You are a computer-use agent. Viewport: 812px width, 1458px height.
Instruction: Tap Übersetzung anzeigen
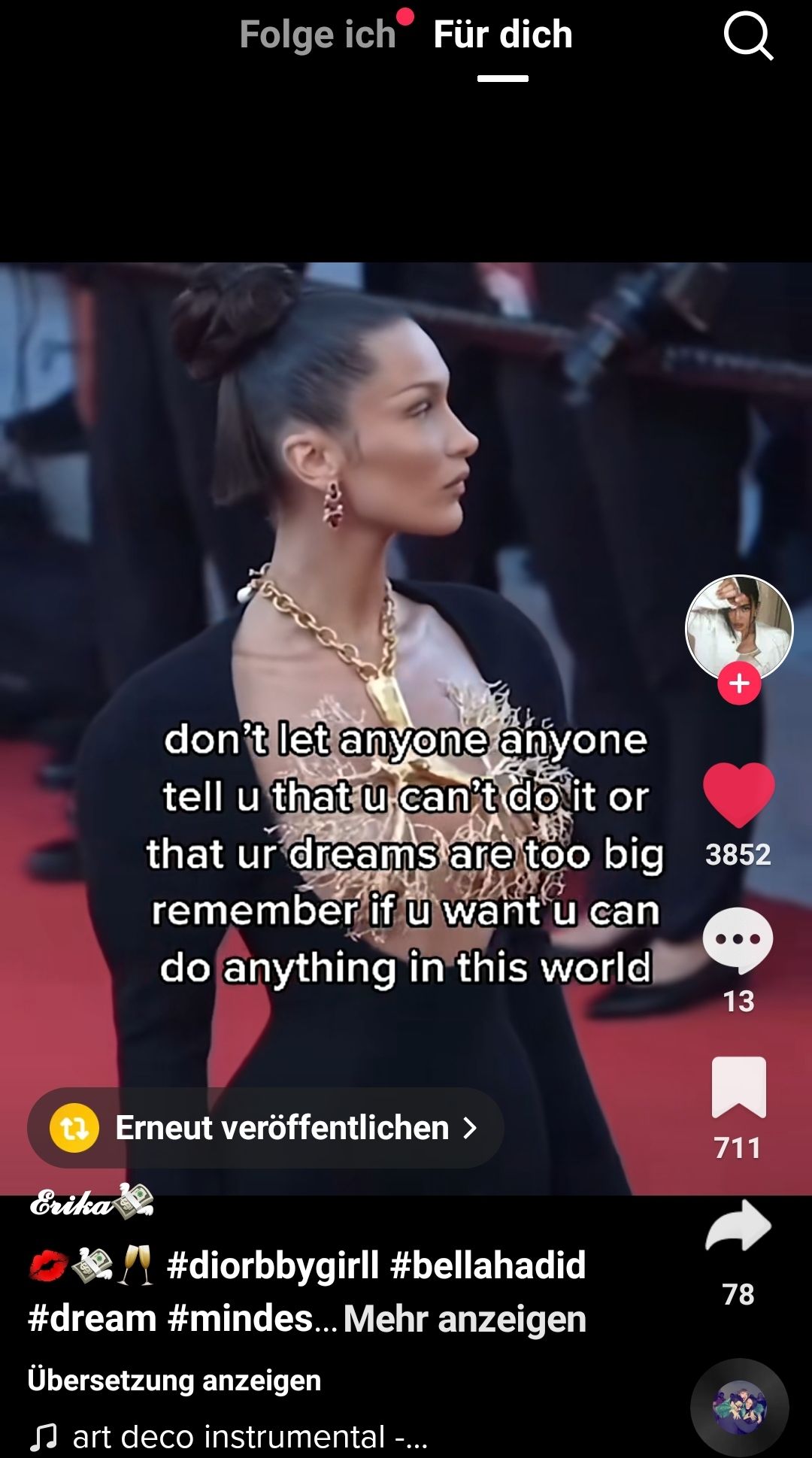pos(174,1381)
